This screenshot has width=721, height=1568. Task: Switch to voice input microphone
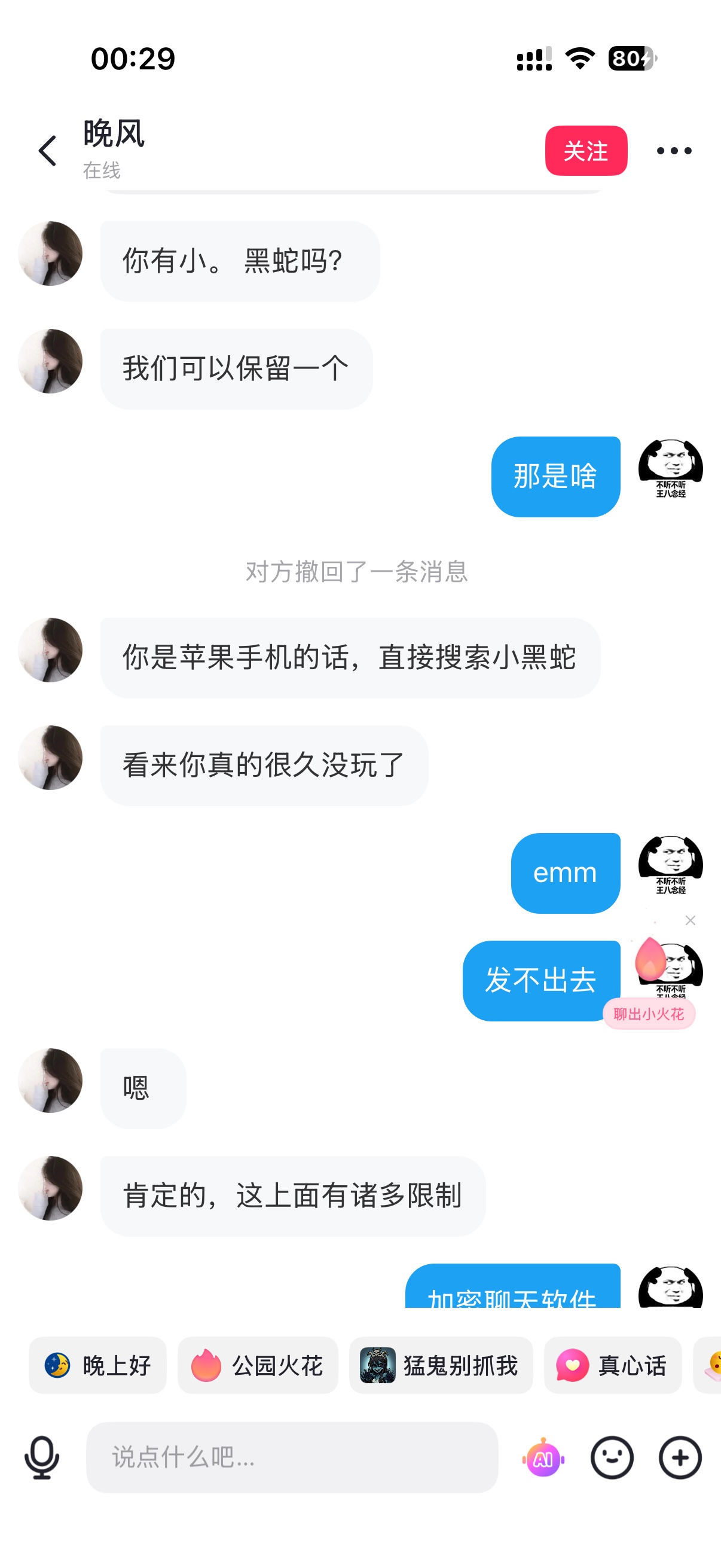42,1458
